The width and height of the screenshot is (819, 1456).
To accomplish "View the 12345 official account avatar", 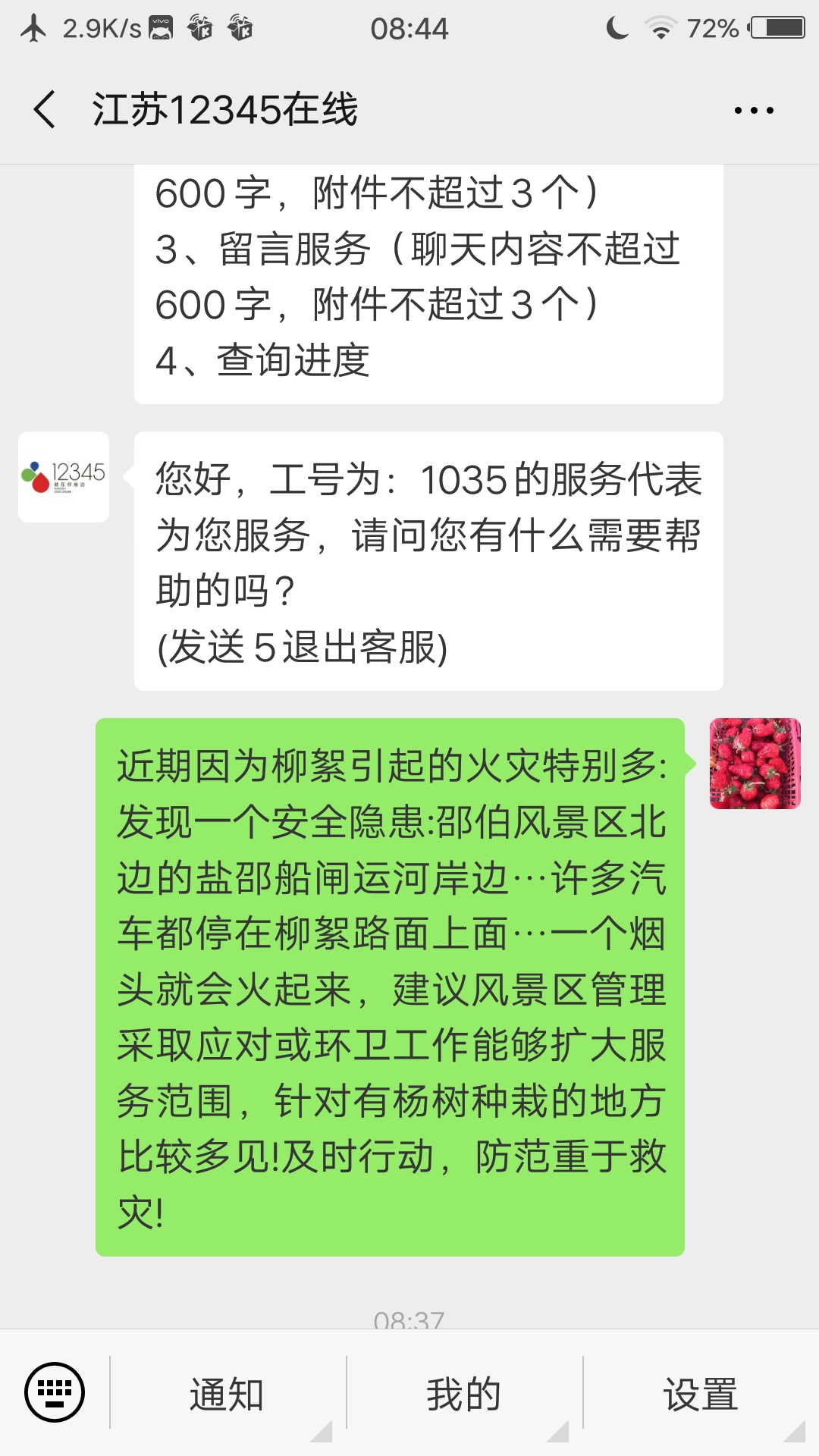I will coord(64,477).
